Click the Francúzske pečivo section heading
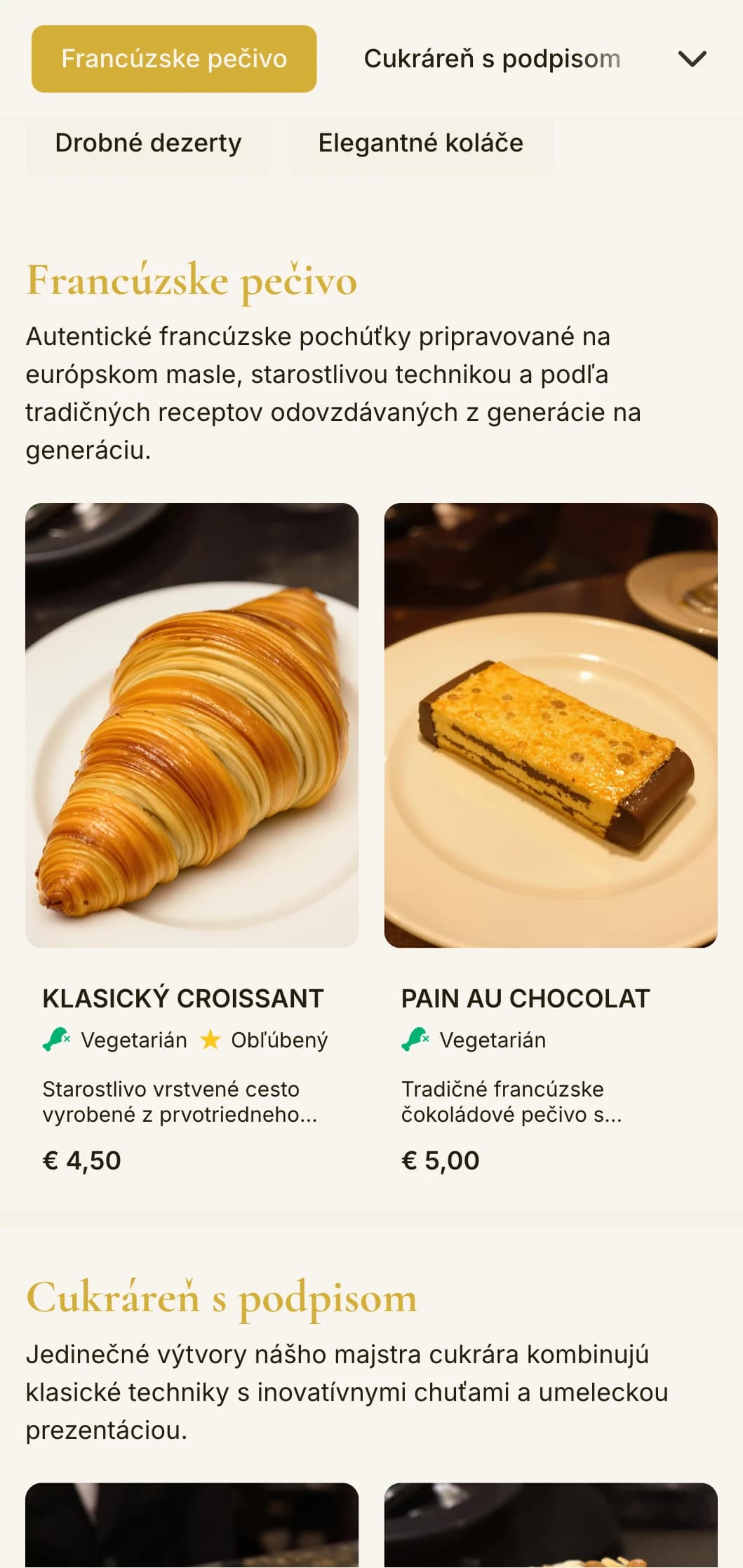Screen dimensions: 743x1568 (192, 281)
